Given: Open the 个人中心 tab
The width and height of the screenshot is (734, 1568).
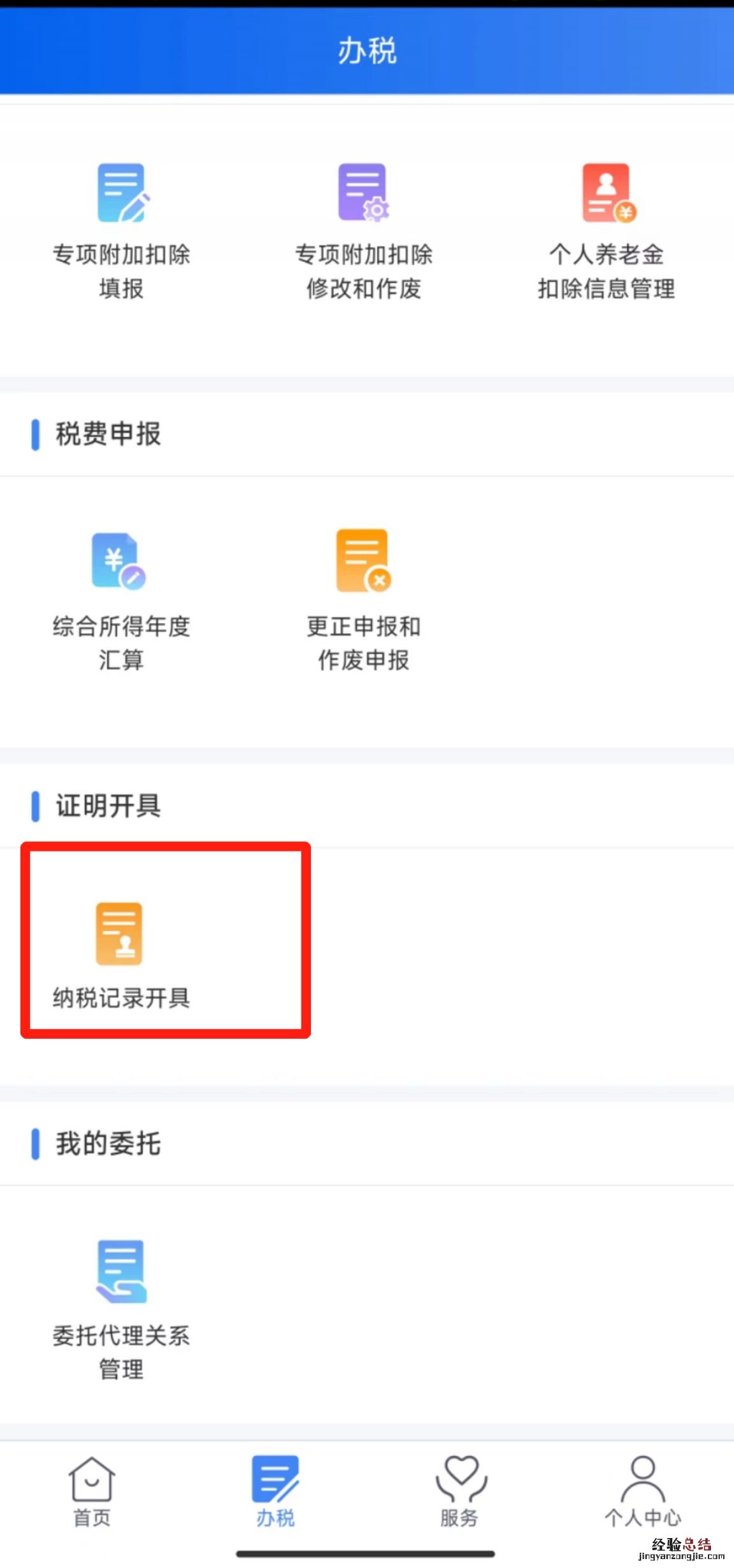Looking at the screenshot, I should point(642,1492).
